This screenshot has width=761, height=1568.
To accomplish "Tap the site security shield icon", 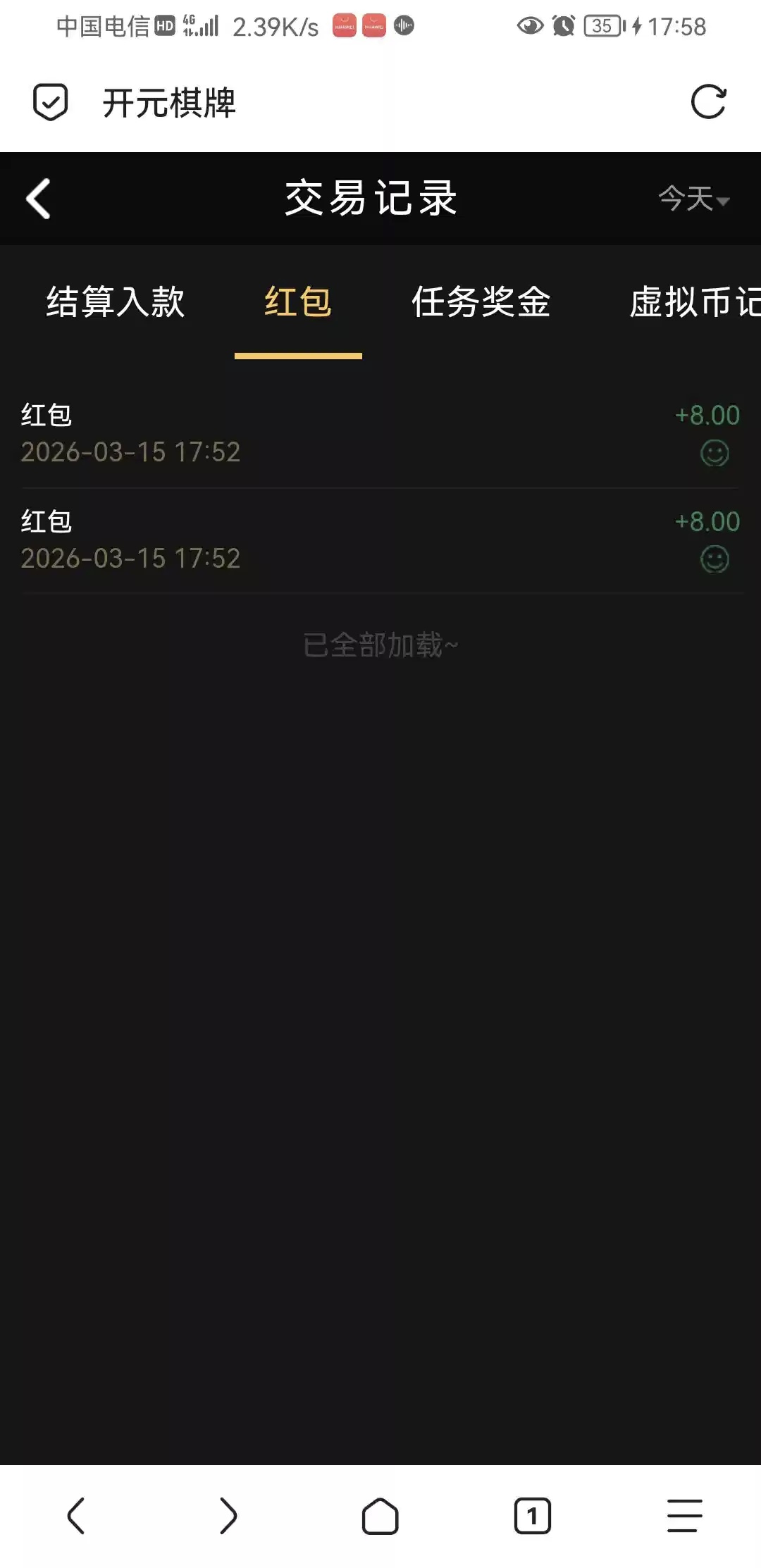I will [51, 102].
